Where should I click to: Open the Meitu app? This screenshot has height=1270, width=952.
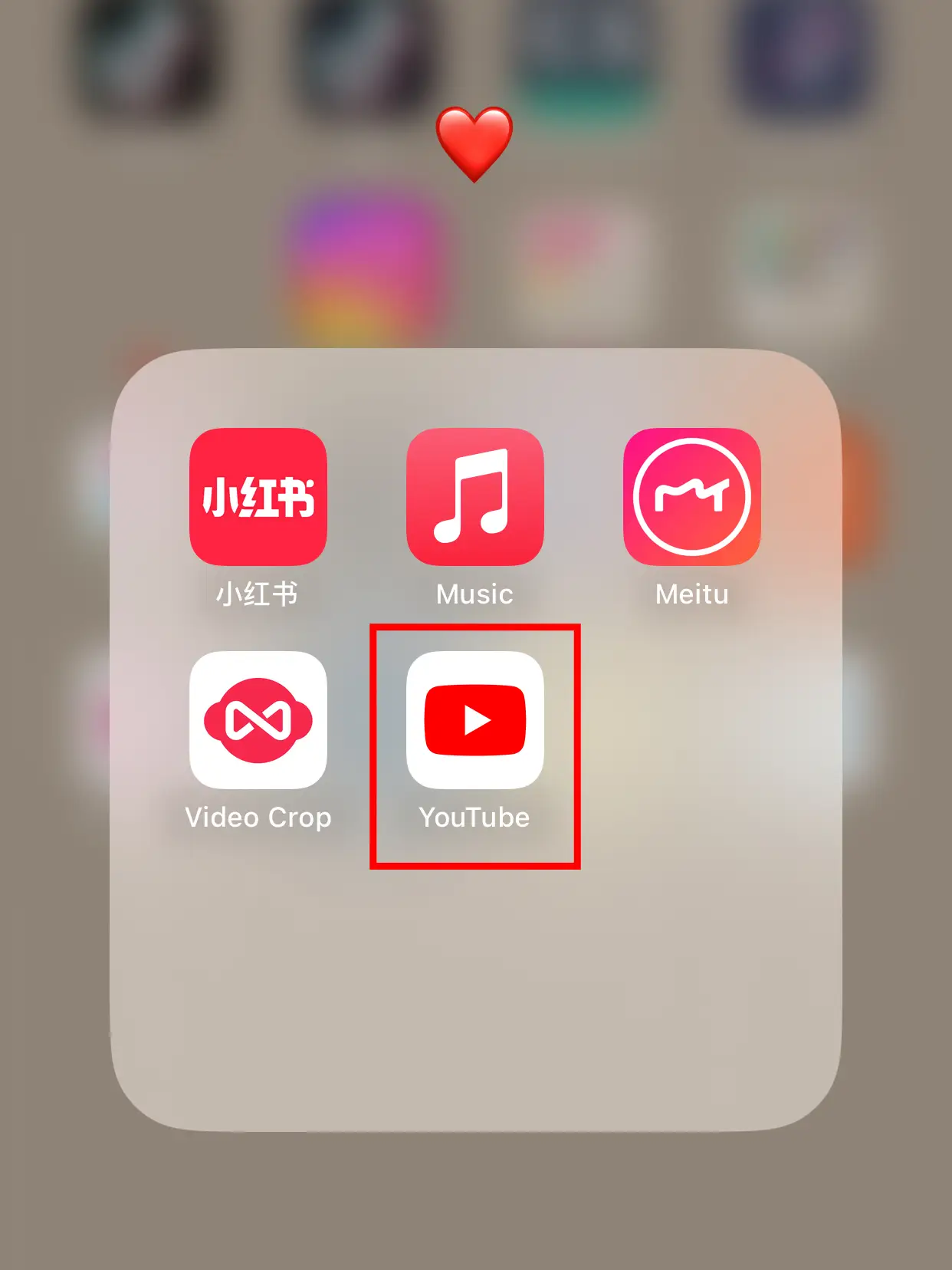click(x=691, y=497)
